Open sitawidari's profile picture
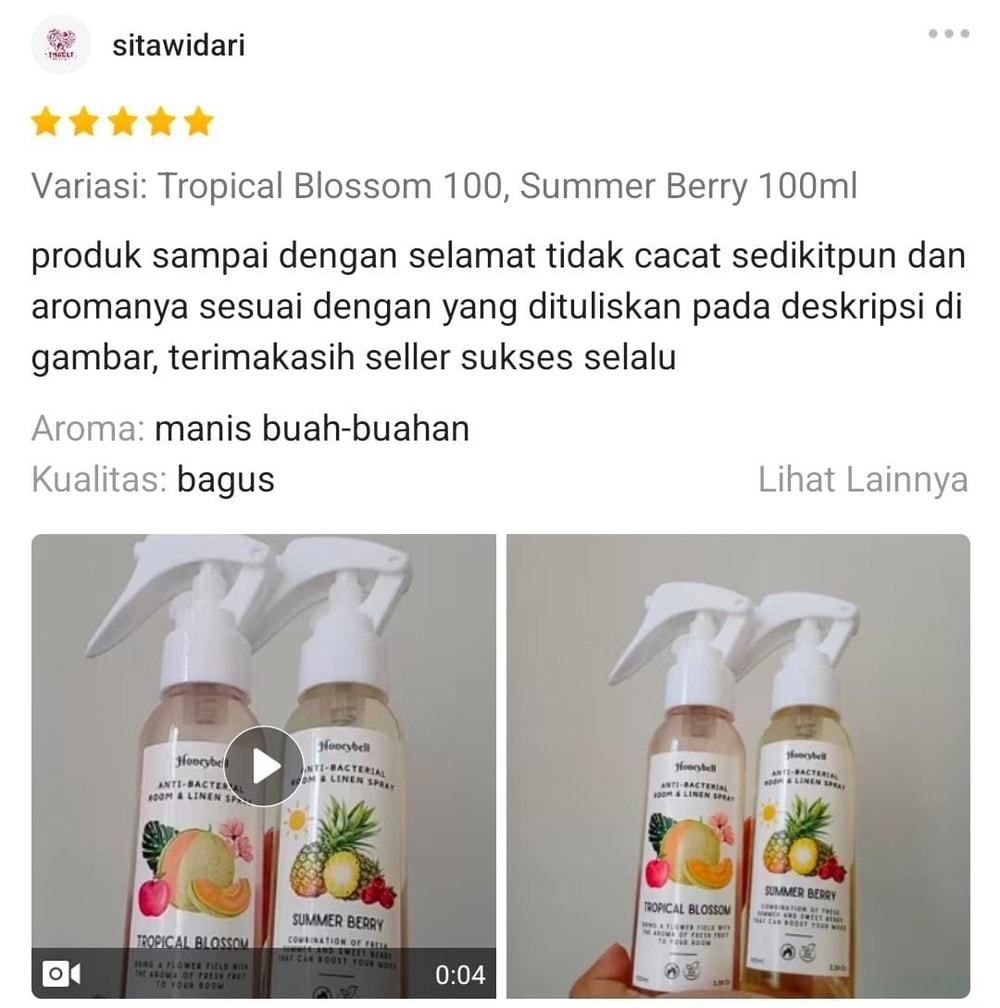 pyautogui.click(x=62, y=45)
